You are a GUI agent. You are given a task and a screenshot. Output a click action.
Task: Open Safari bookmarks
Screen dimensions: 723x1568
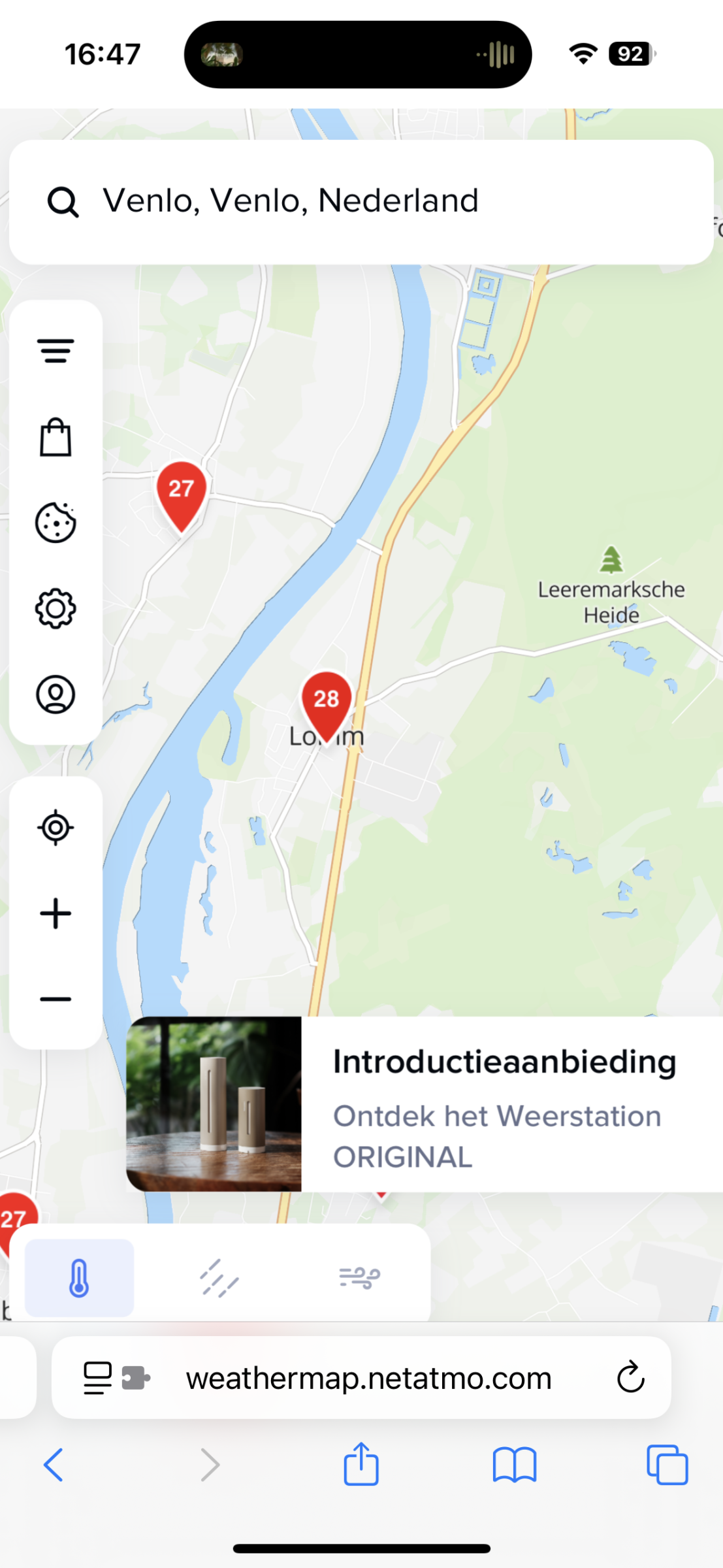point(514,1465)
